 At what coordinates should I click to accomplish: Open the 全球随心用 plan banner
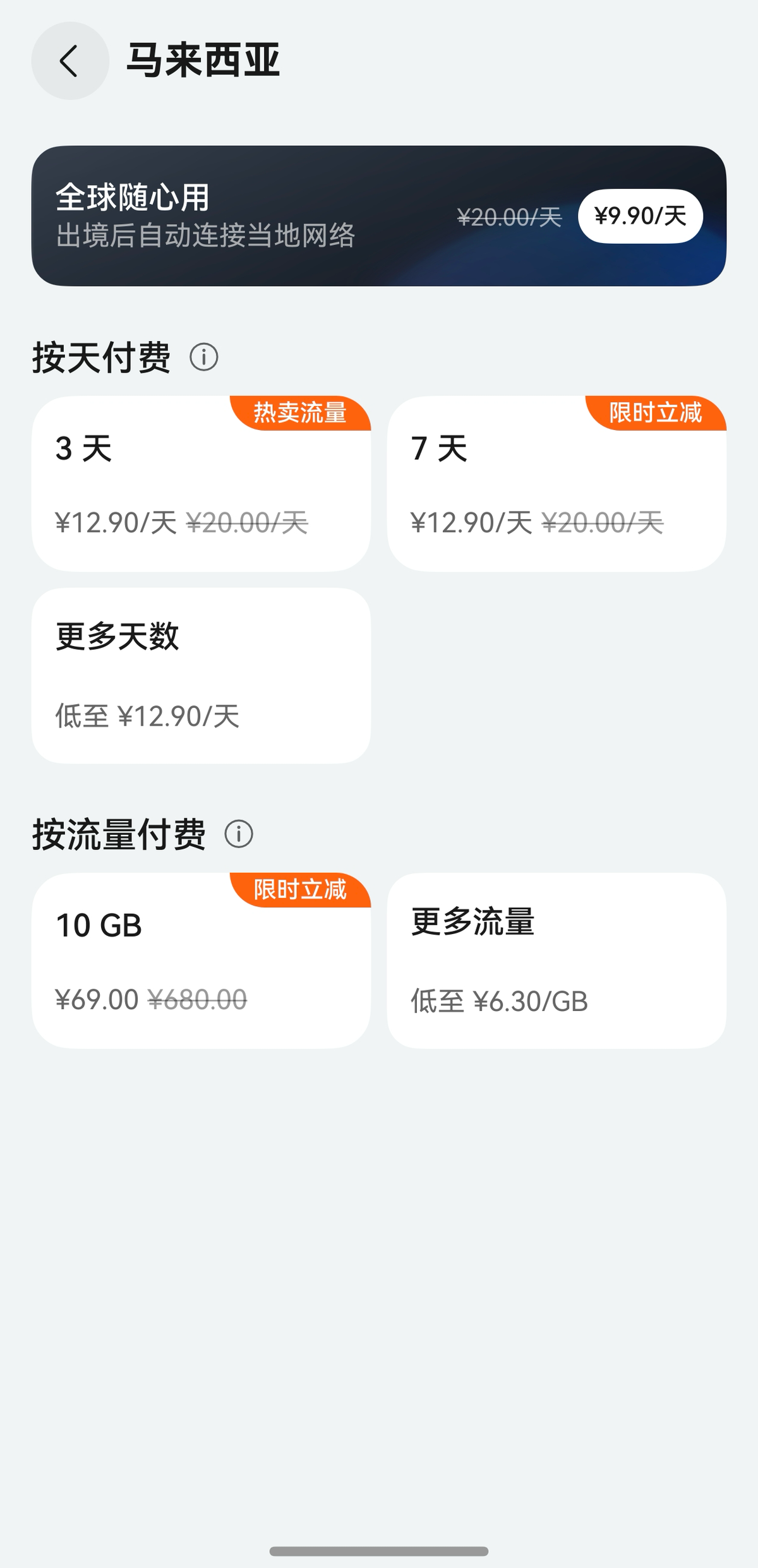253,216
